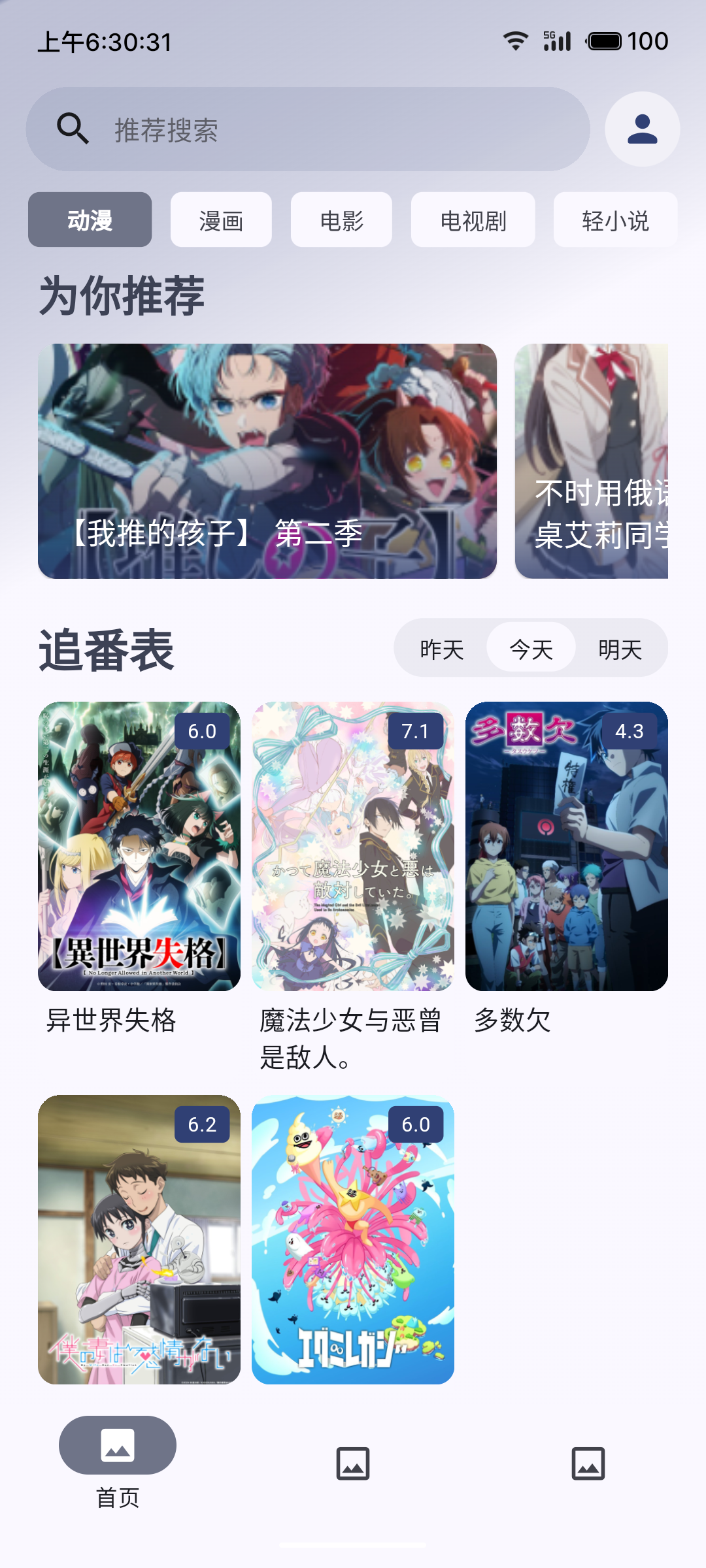
Task: Tap the Wi-Fi status bar icon
Action: tap(516, 40)
